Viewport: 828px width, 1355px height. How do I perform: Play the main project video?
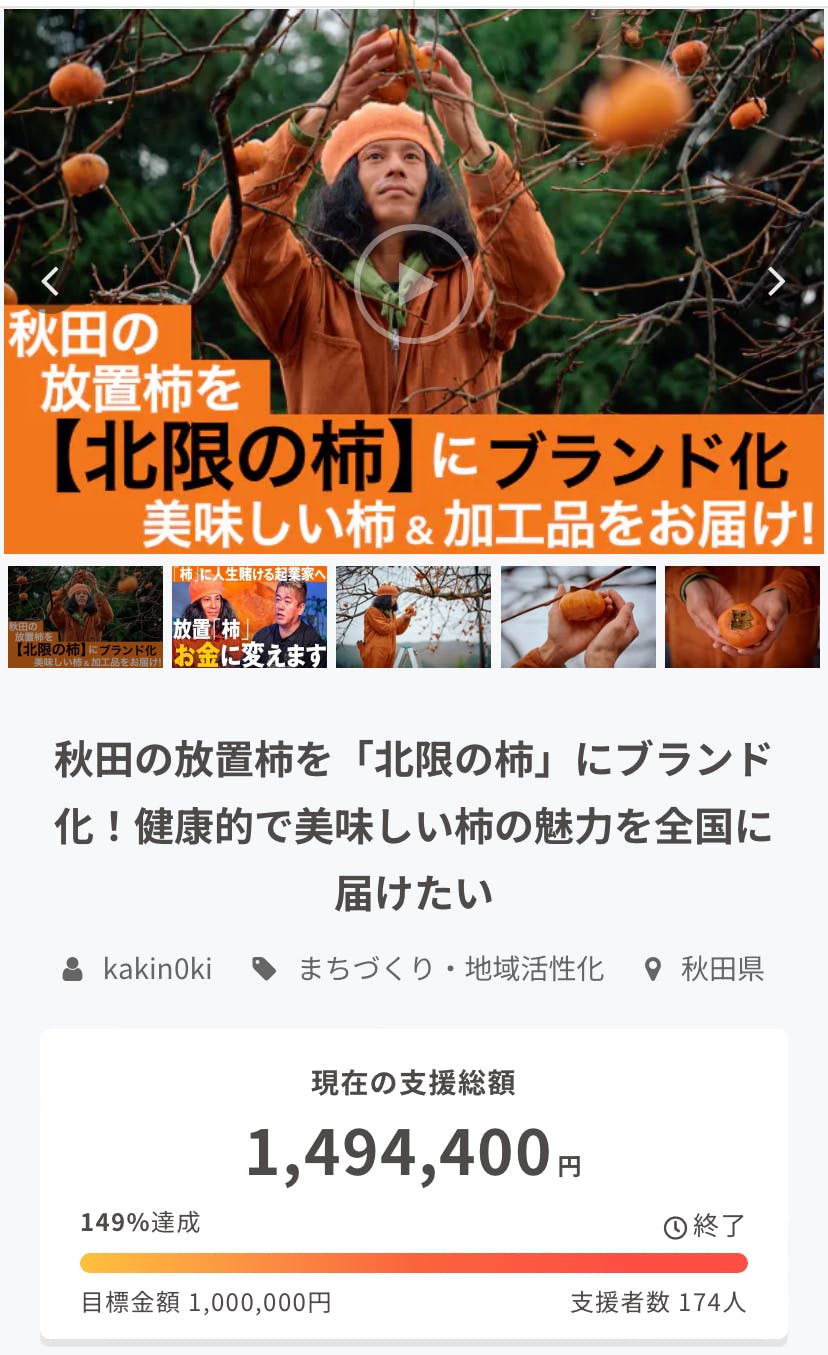point(413,284)
